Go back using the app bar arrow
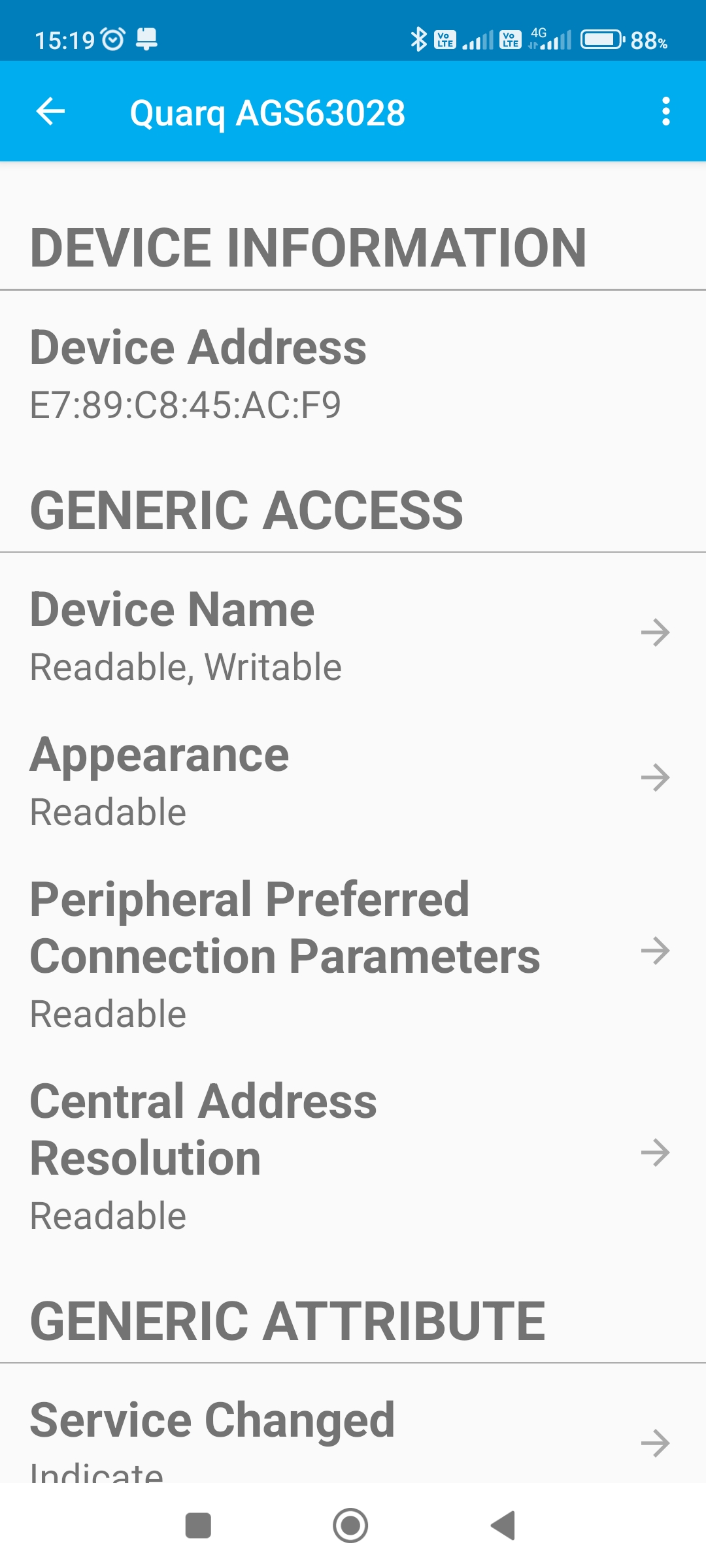706x1568 pixels. (x=50, y=111)
